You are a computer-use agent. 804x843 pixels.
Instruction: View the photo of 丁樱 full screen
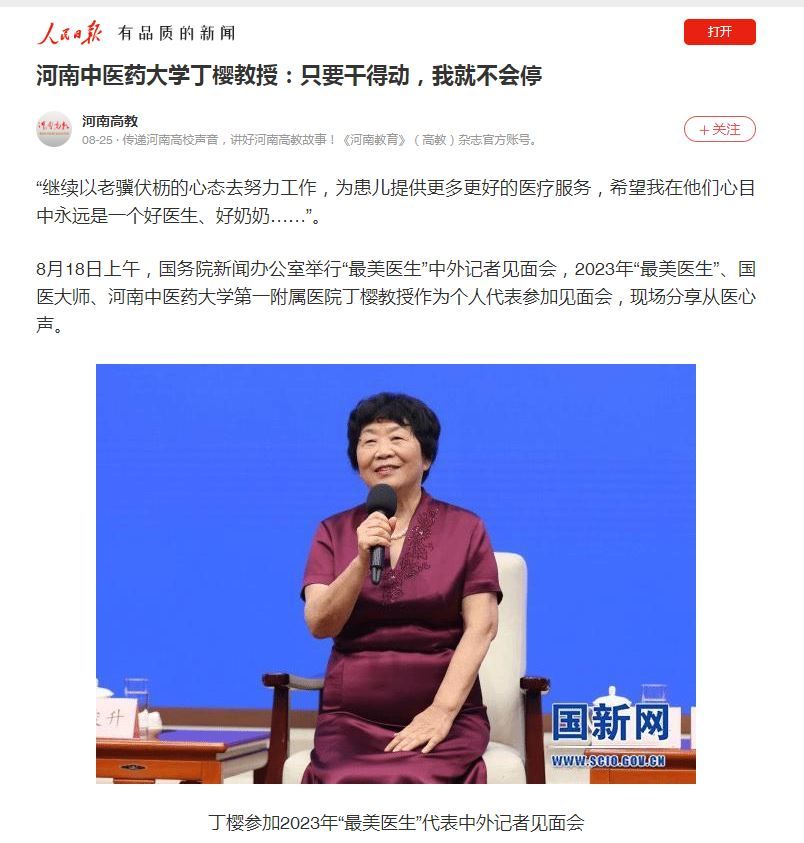click(395, 573)
